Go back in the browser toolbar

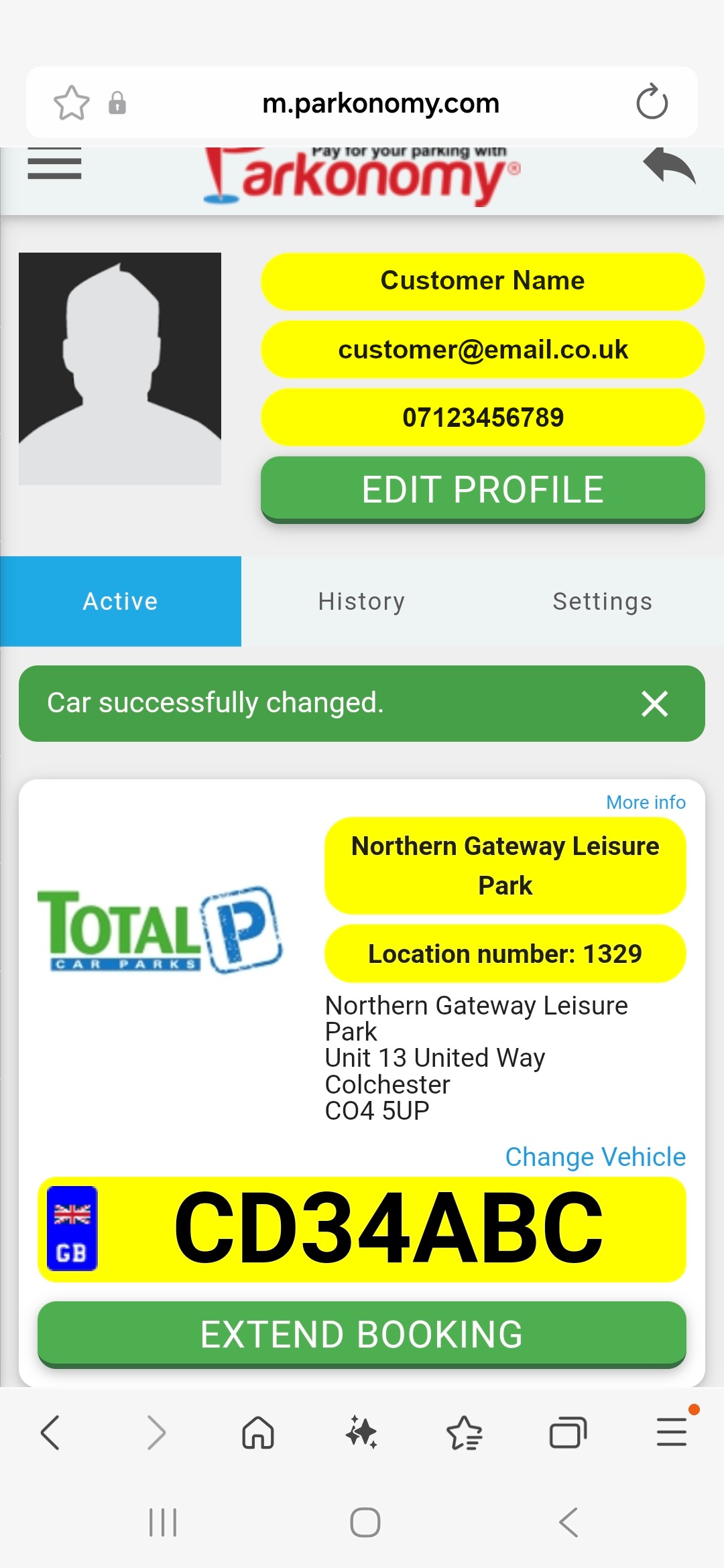(50, 1433)
